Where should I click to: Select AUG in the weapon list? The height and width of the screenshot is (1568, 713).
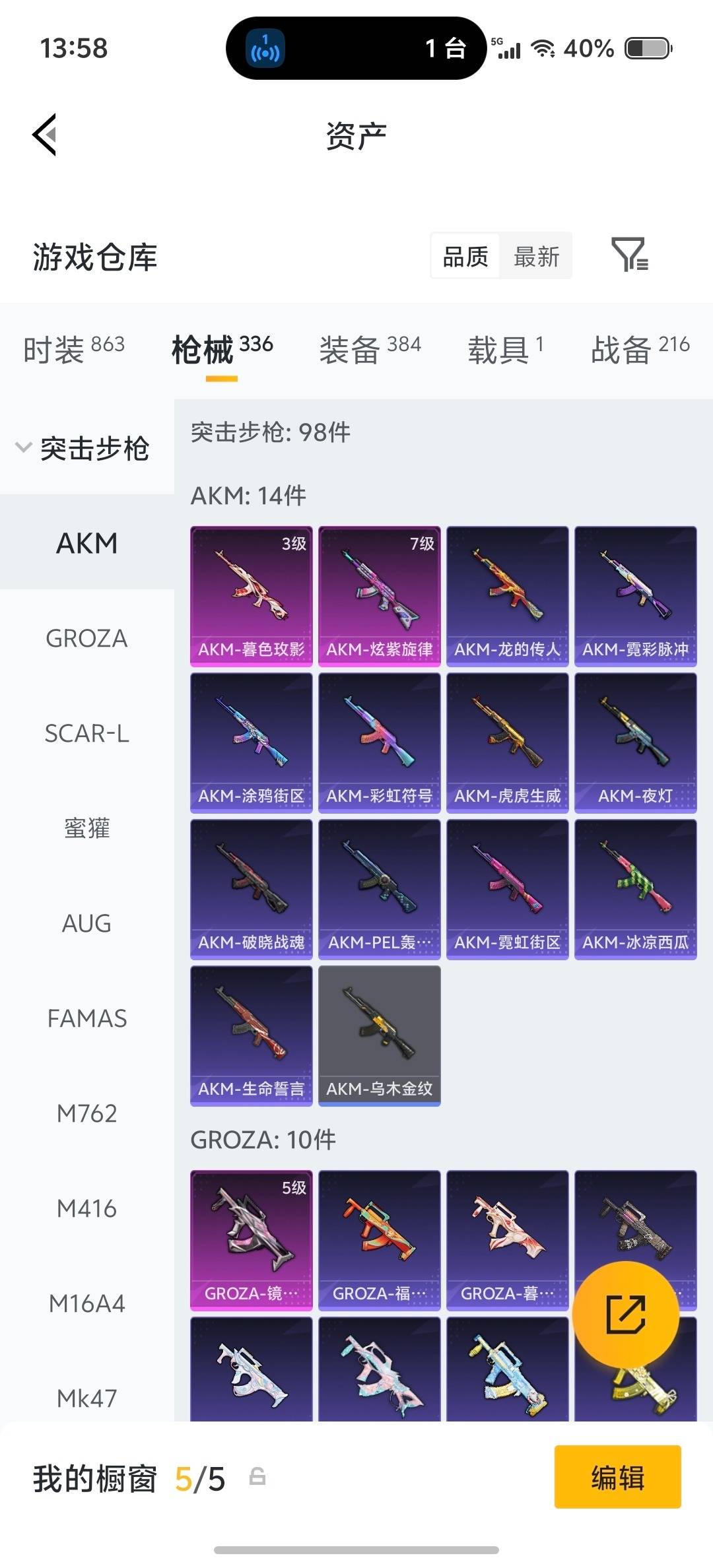click(86, 923)
